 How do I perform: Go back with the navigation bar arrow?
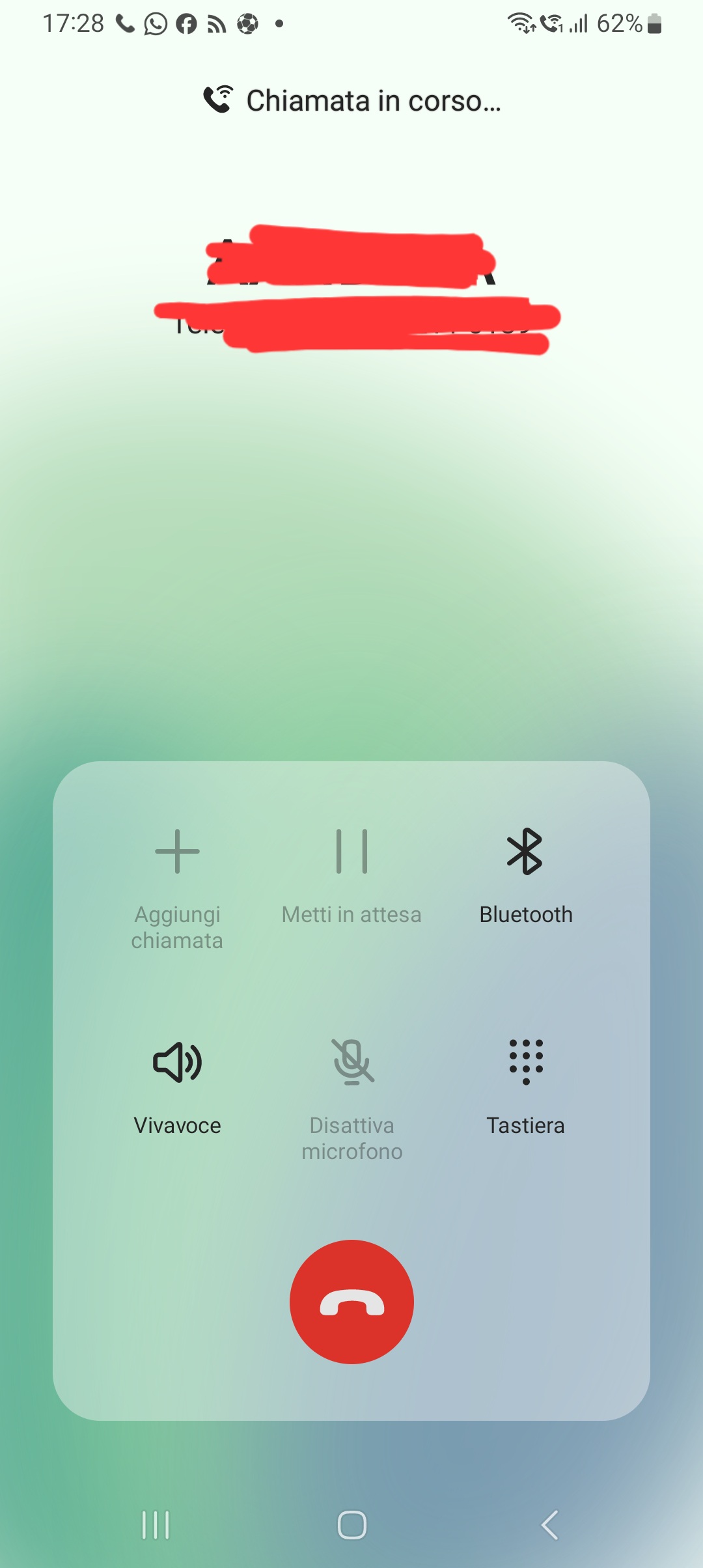tap(549, 1525)
